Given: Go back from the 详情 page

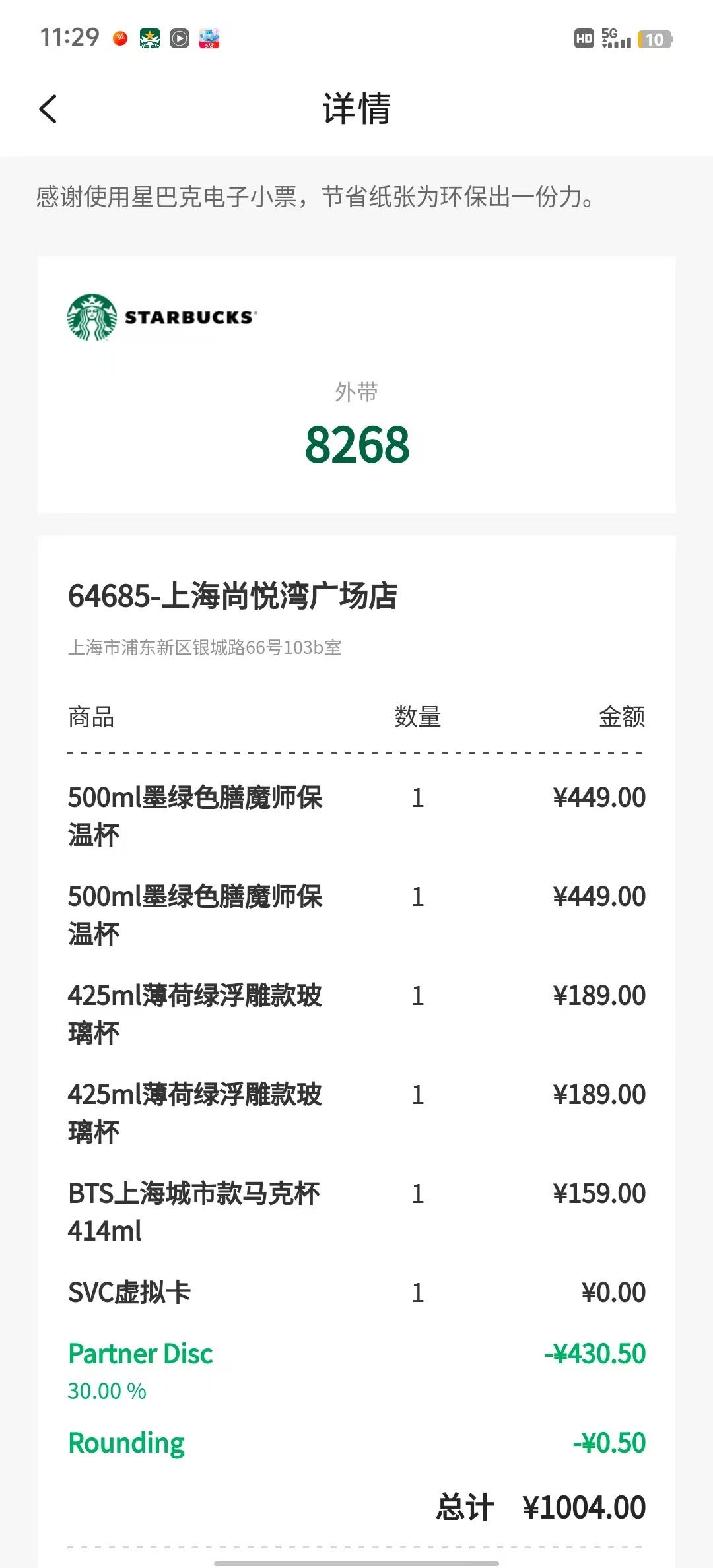Looking at the screenshot, I should coord(48,109).
